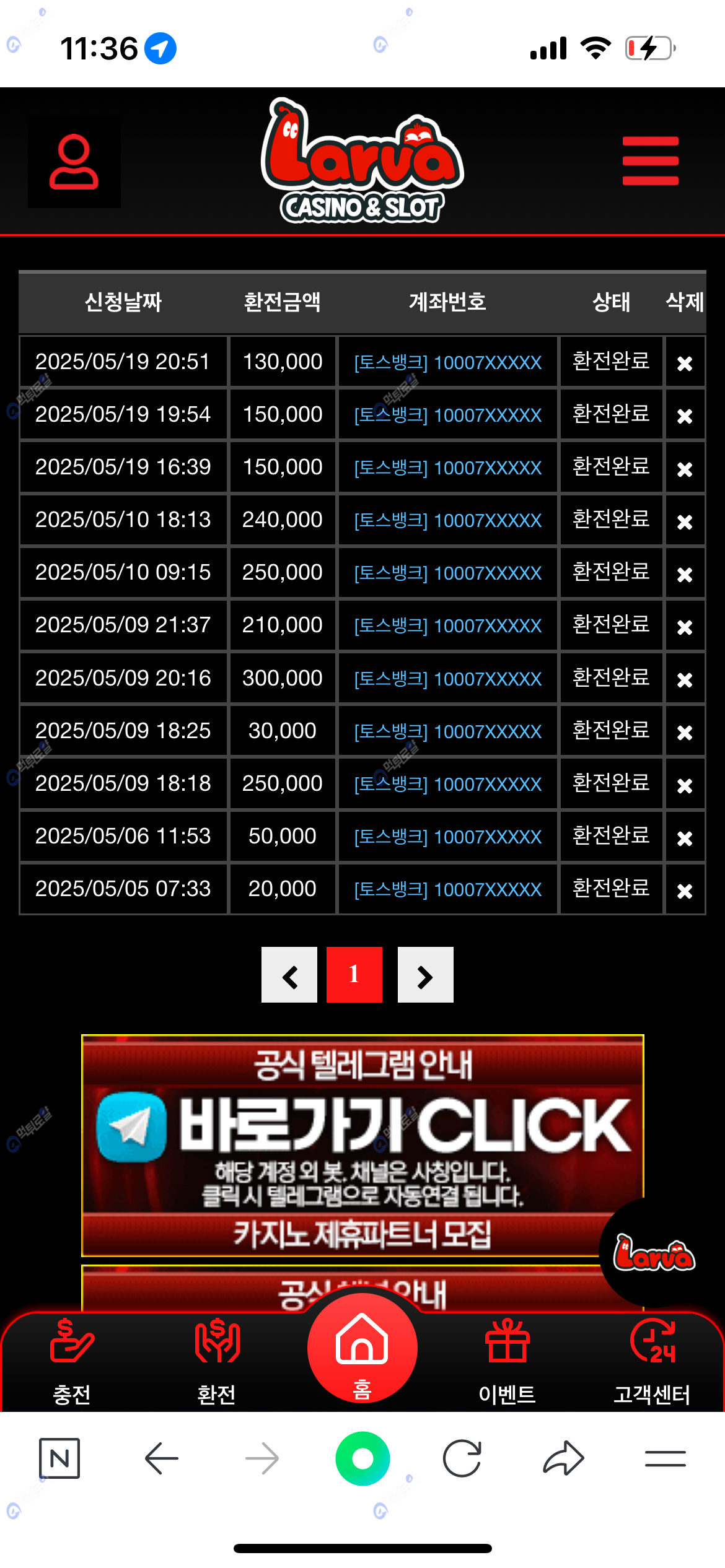Open the red hamburger menu
The height and width of the screenshot is (1568, 725).
pyautogui.click(x=650, y=161)
